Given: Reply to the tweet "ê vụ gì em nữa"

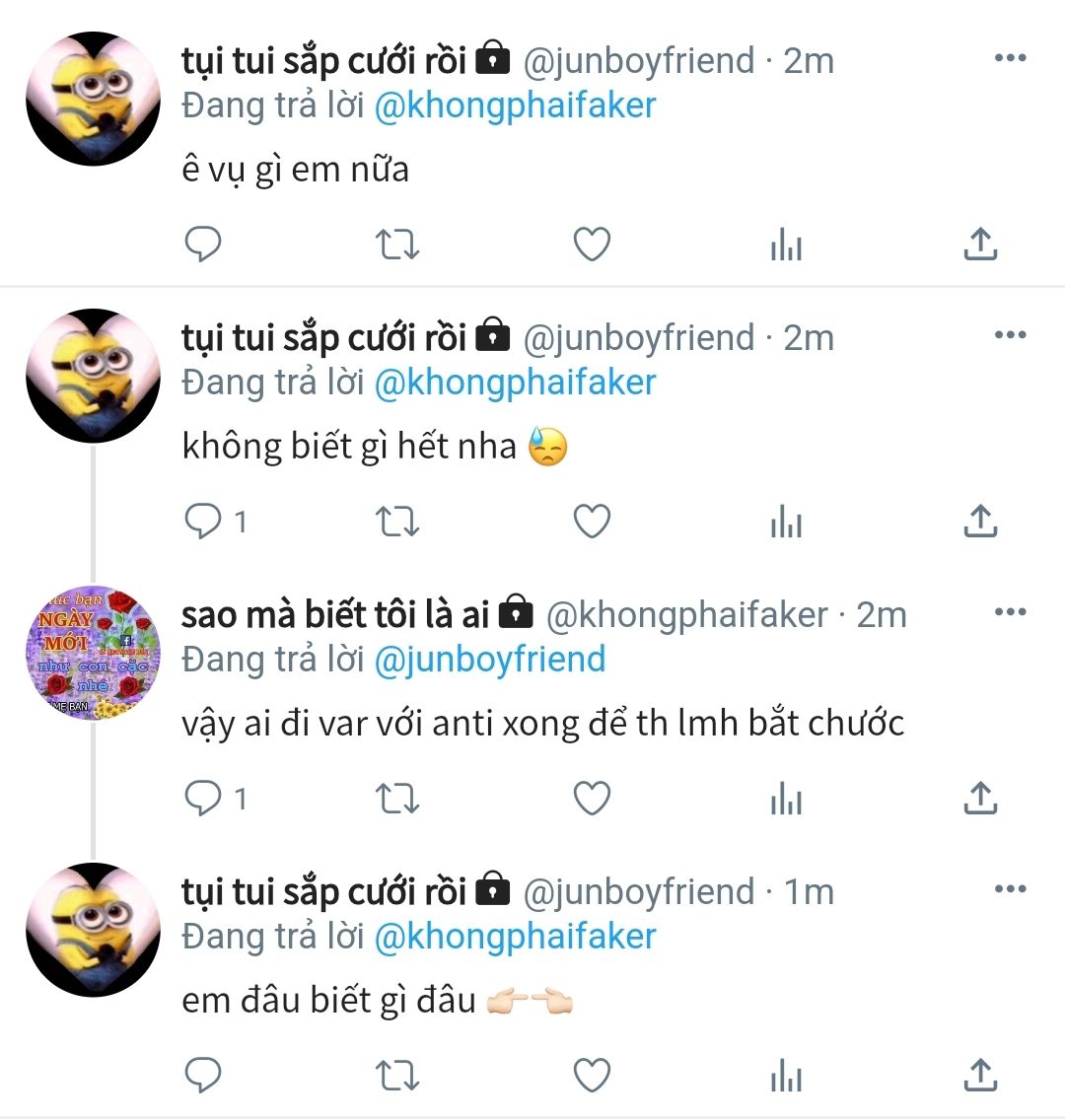Looking at the screenshot, I should (203, 244).
